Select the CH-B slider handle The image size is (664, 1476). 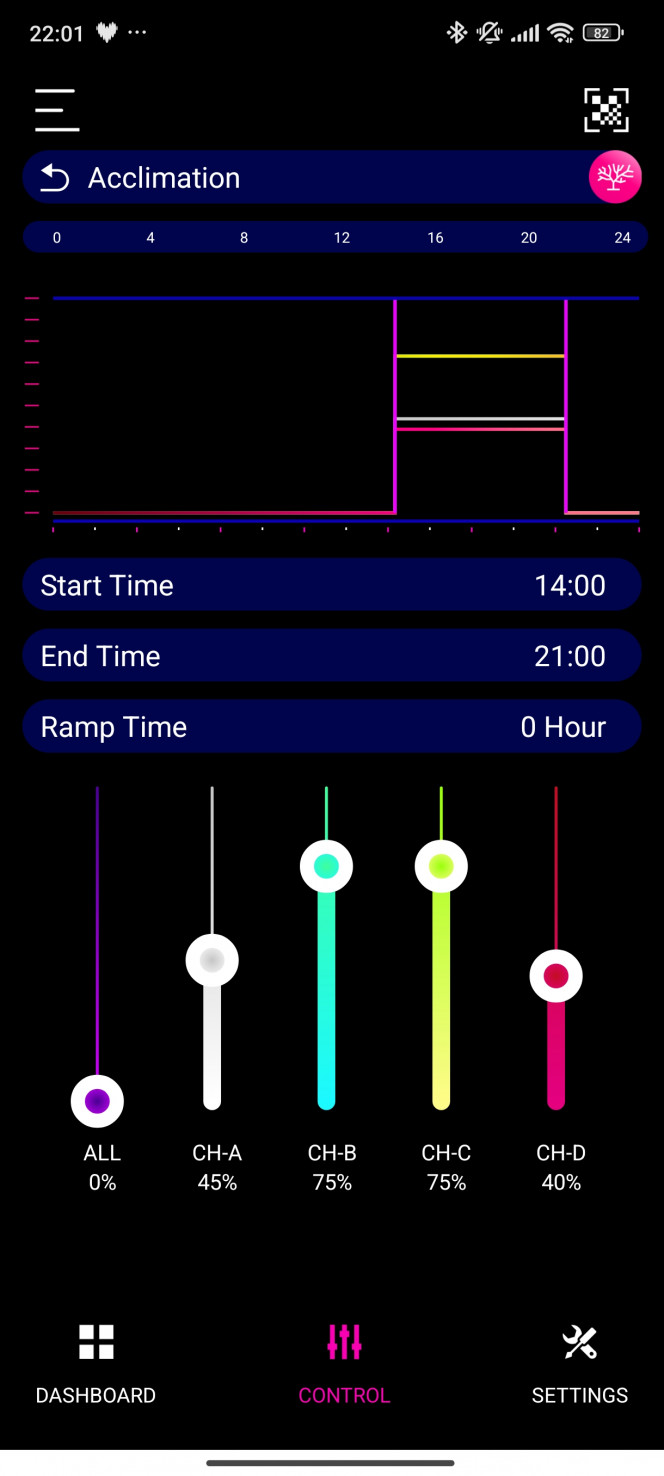tap(327, 866)
